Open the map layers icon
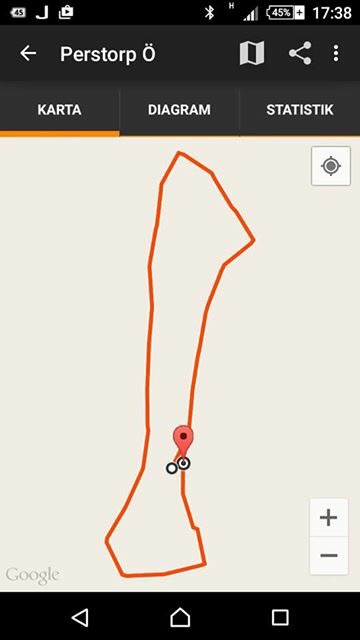 (252, 53)
